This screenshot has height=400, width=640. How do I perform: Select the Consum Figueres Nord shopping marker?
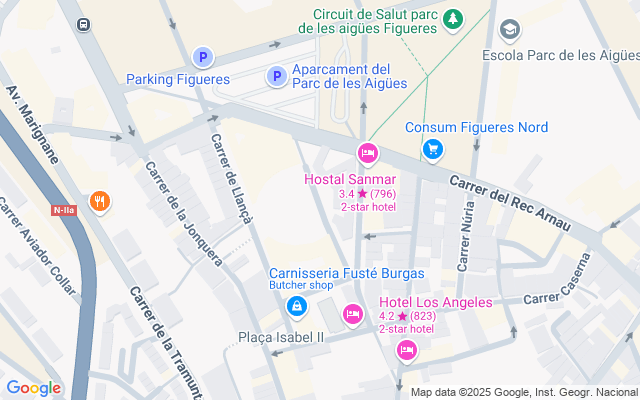(x=432, y=149)
